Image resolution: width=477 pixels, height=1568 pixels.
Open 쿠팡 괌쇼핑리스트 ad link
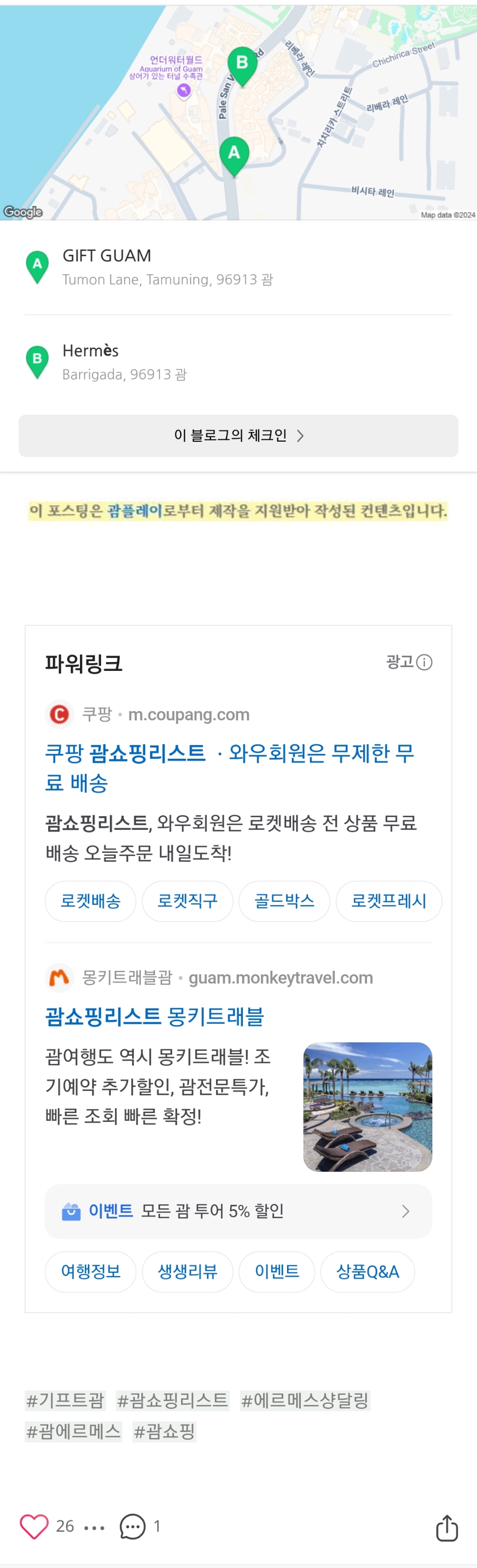pyautogui.click(x=229, y=768)
